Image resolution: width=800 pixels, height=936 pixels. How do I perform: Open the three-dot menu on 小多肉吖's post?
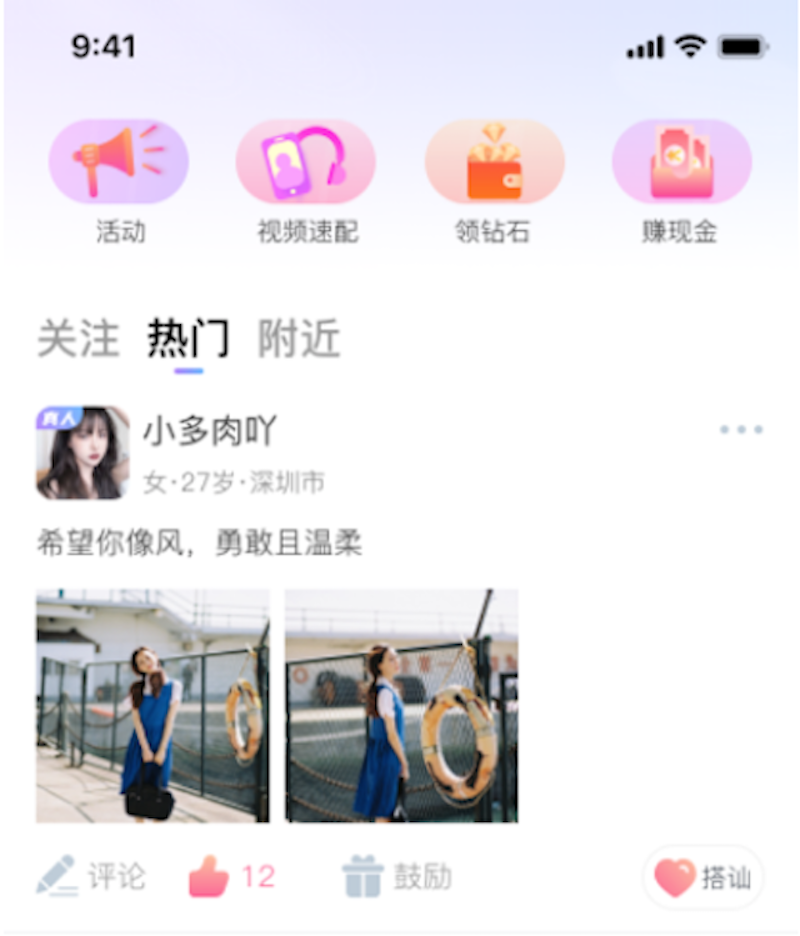[741, 430]
